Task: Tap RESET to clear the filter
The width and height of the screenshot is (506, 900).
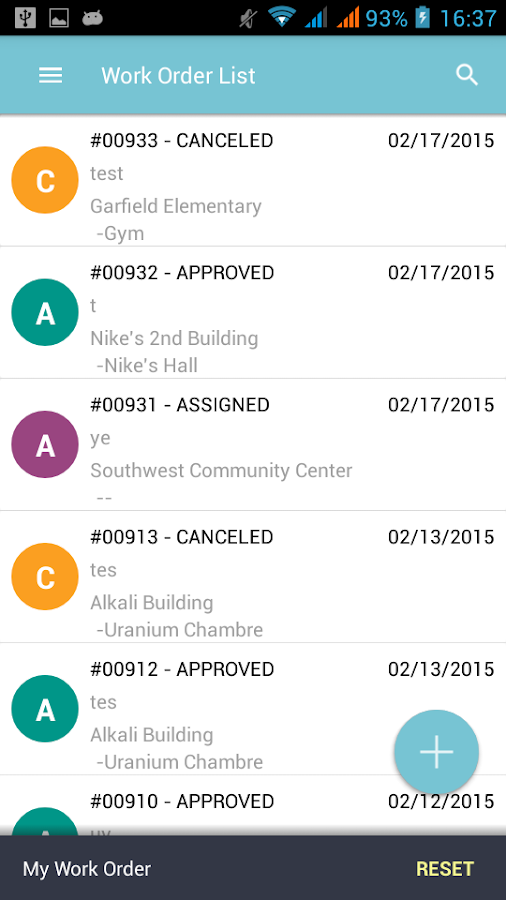Action: pyautogui.click(x=445, y=868)
